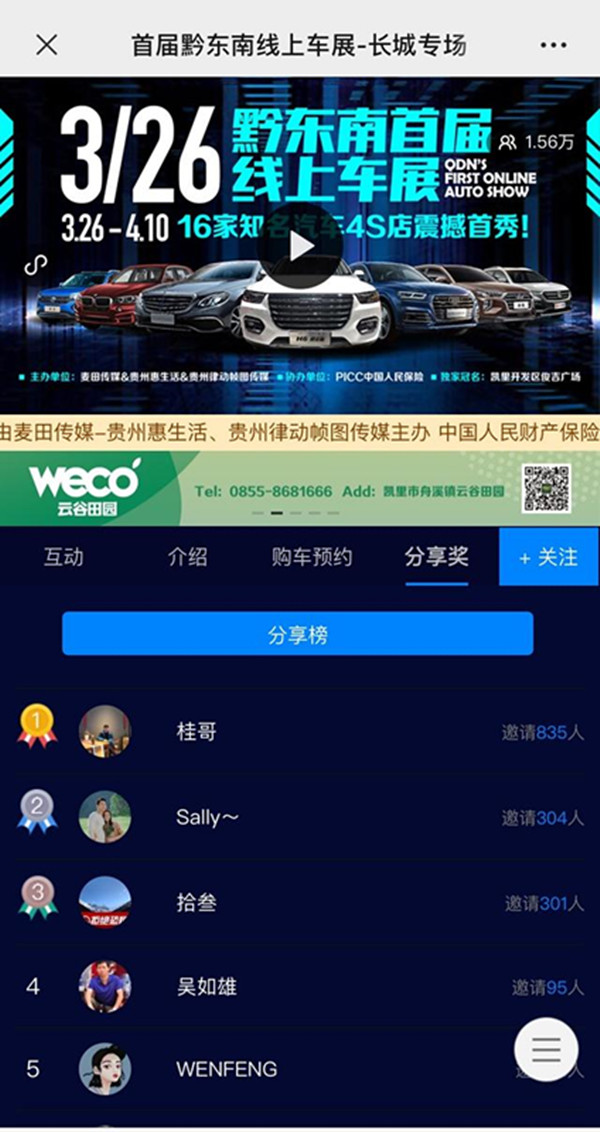Image resolution: width=600 pixels, height=1132 pixels.
Task: Open the three-dot overflow menu
Action: (x=553, y=45)
